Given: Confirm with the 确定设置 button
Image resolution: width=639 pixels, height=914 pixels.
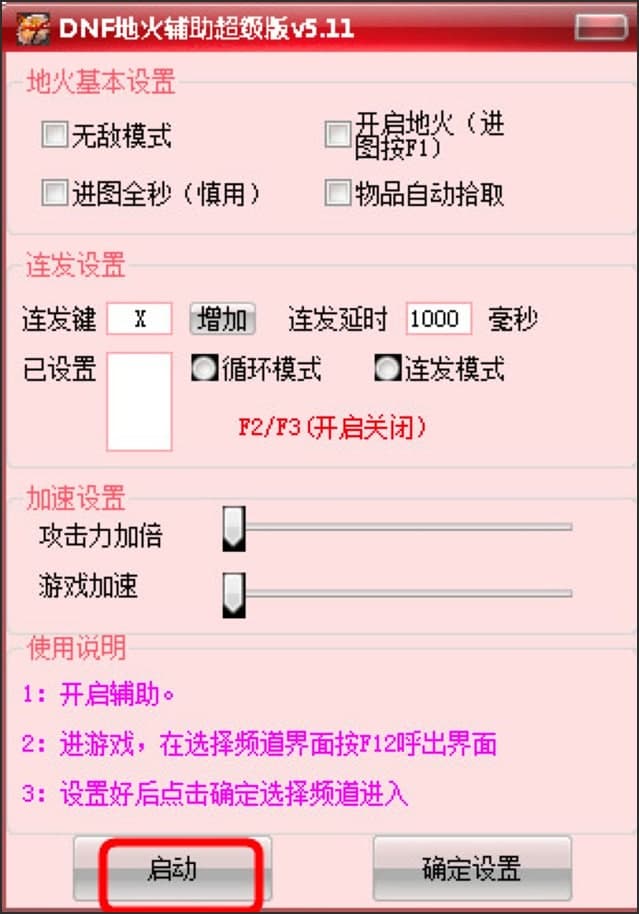Looking at the screenshot, I should pyautogui.click(x=471, y=869).
